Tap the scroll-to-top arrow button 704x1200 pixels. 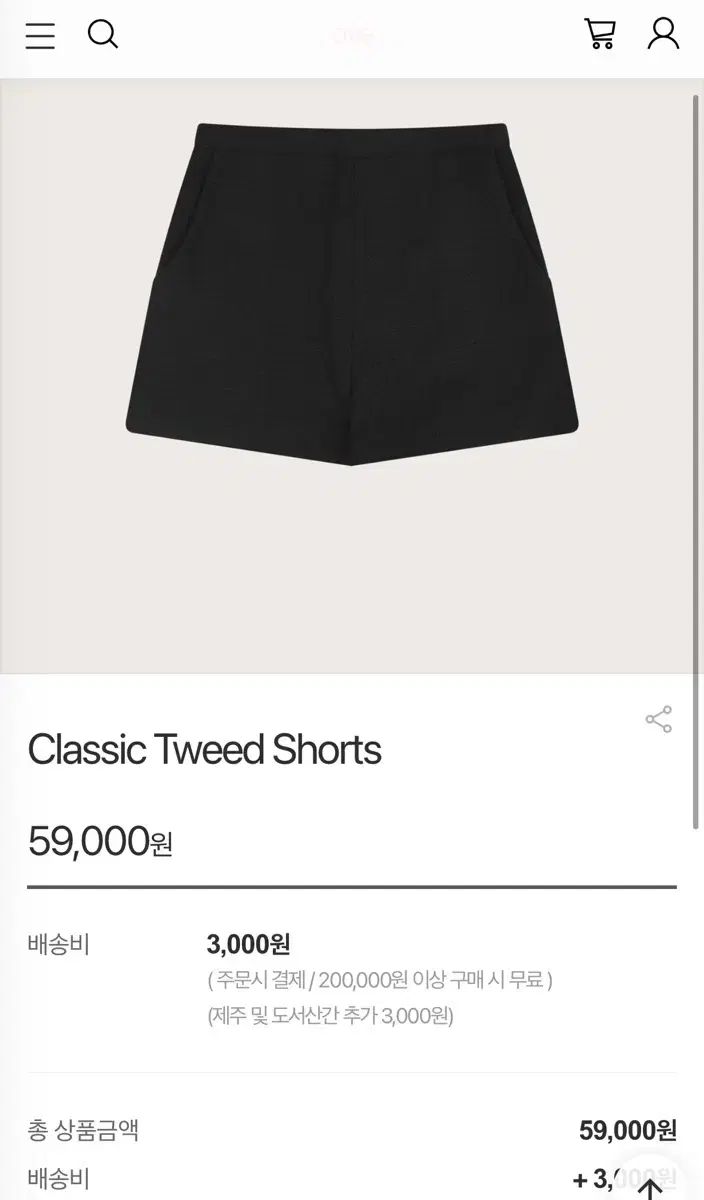pos(651,1187)
